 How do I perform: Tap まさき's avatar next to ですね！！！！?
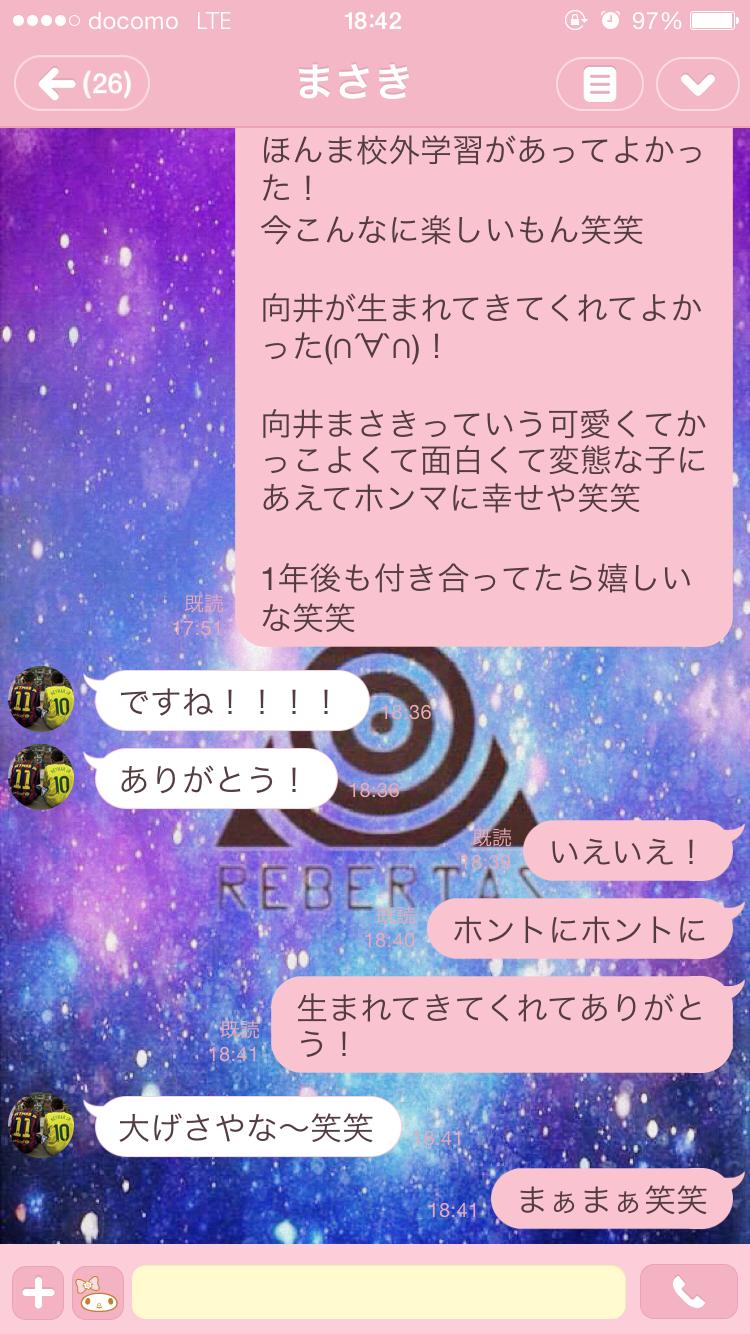40,699
